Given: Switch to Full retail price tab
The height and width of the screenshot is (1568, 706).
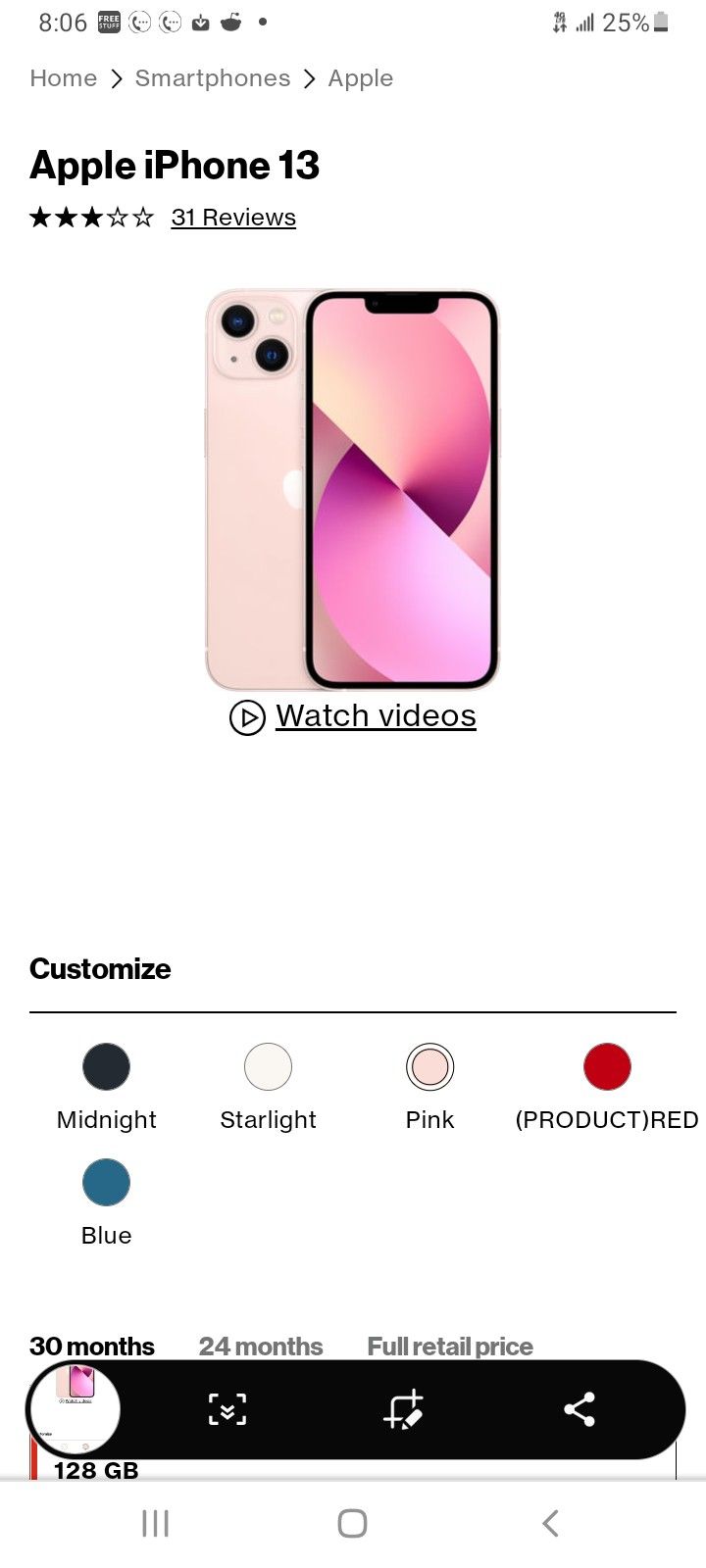Looking at the screenshot, I should point(450,1347).
